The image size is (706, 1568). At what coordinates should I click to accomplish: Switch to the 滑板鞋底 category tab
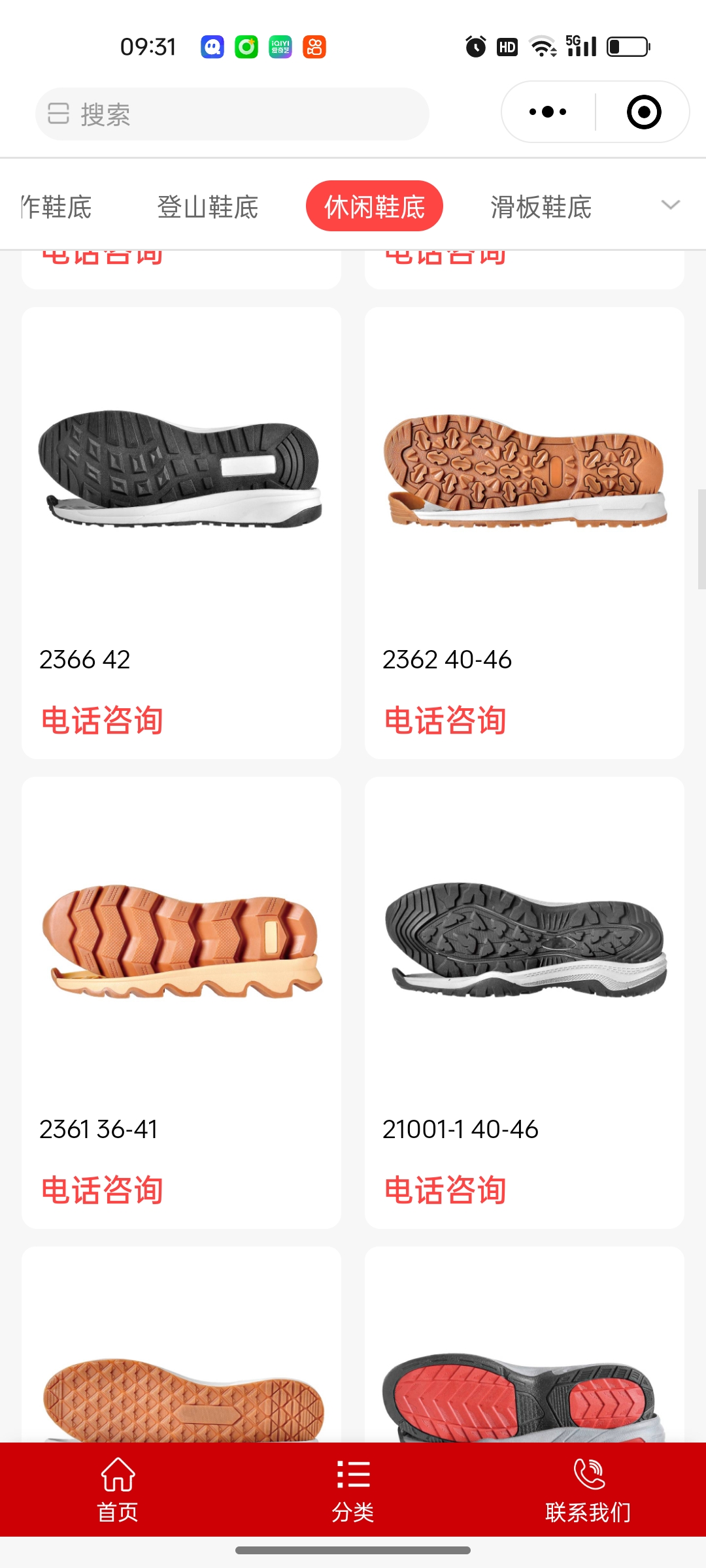click(x=541, y=207)
